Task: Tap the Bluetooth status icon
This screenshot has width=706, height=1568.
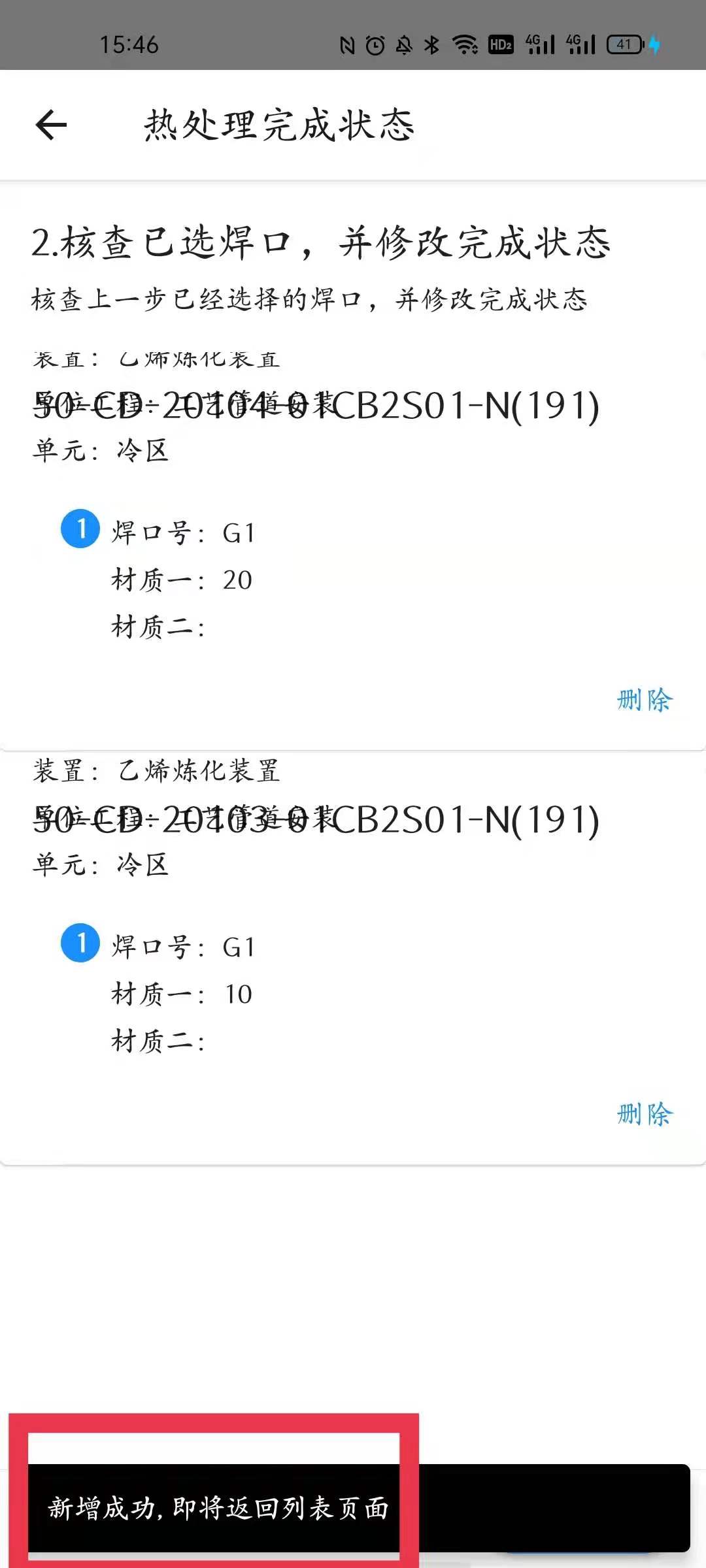Action: [431, 44]
